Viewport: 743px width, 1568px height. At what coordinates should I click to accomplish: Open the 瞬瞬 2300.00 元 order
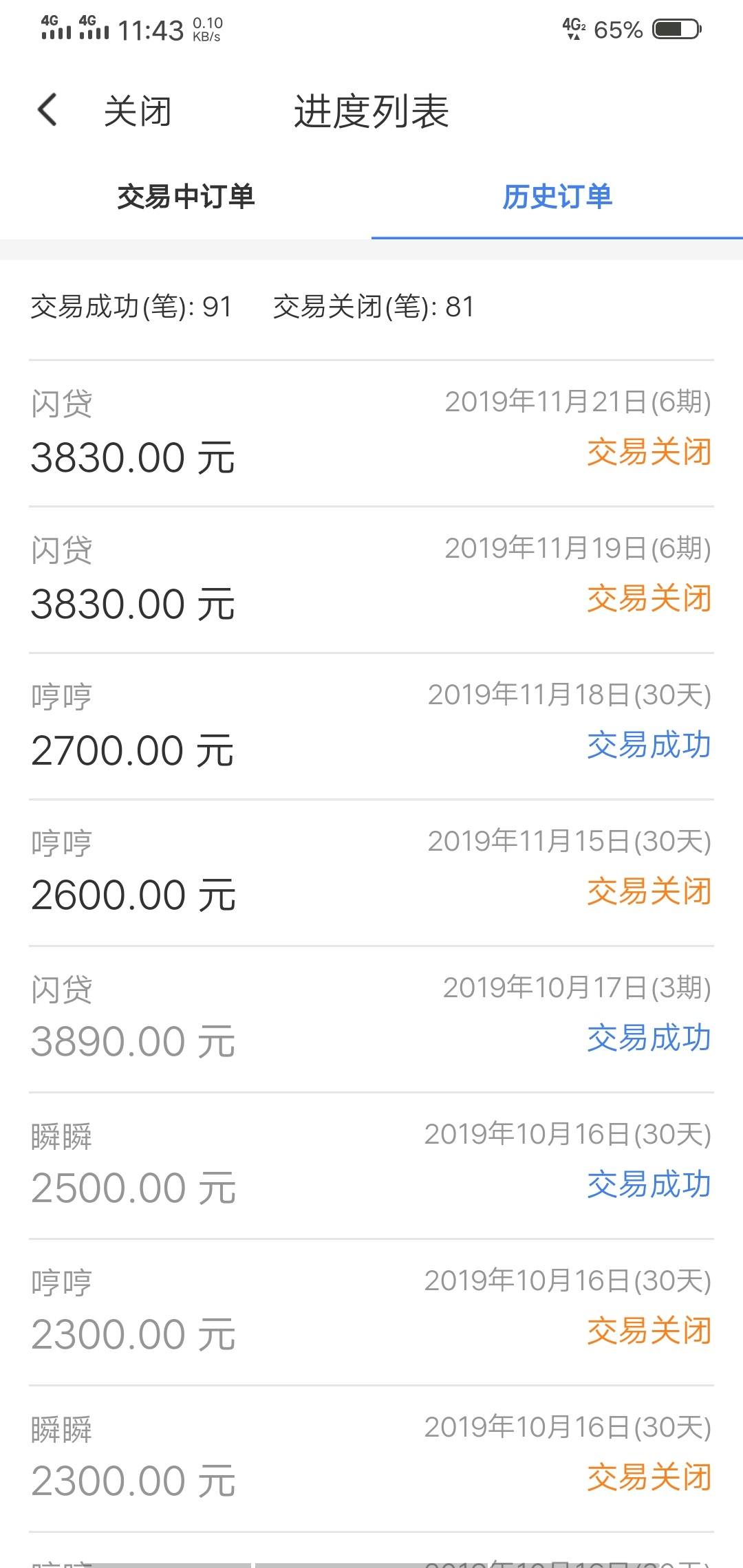(x=371, y=1459)
